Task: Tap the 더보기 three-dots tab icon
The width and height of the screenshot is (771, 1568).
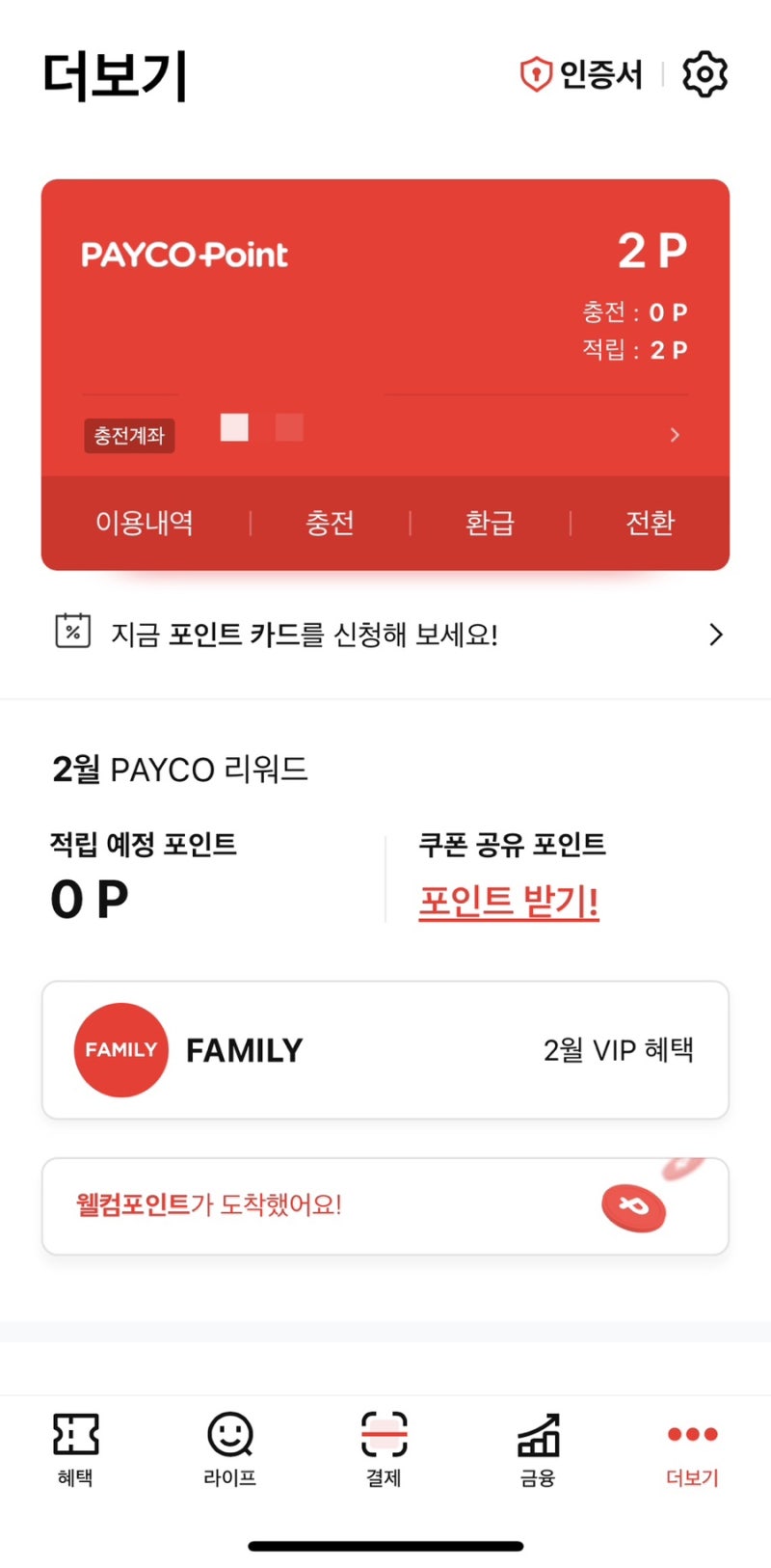Action: (x=692, y=1434)
